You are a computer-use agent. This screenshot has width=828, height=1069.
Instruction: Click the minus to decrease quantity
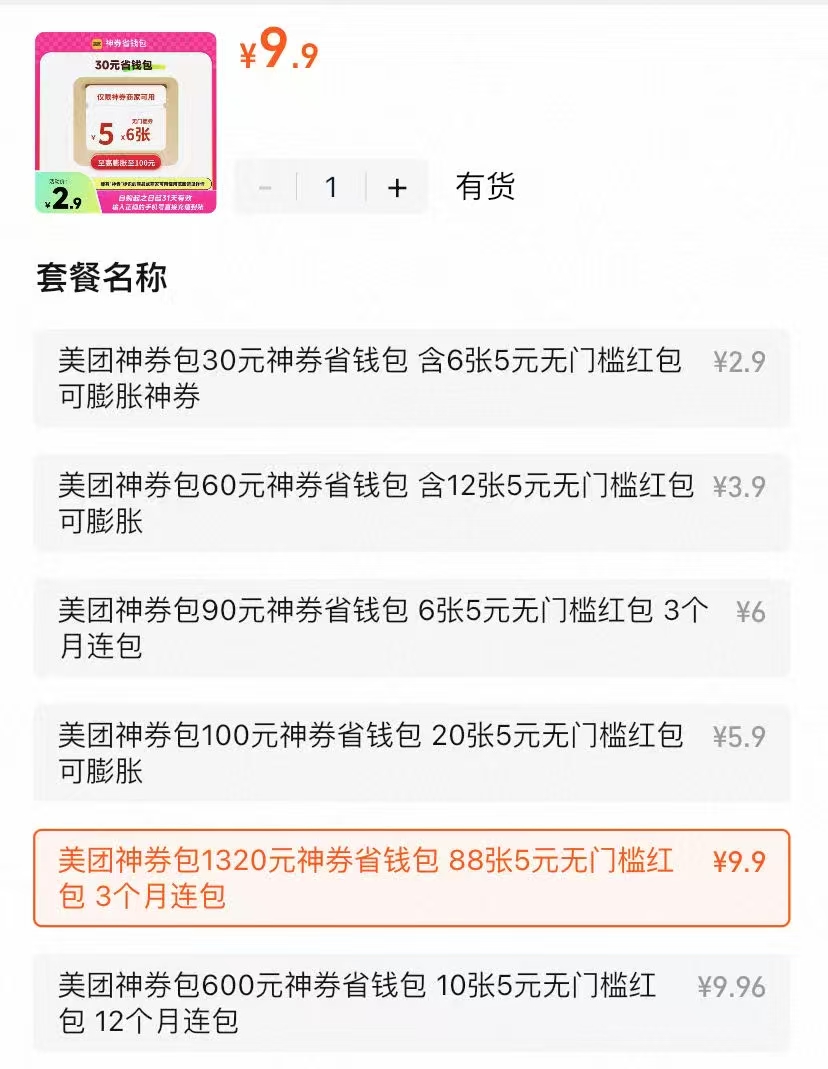click(x=265, y=186)
